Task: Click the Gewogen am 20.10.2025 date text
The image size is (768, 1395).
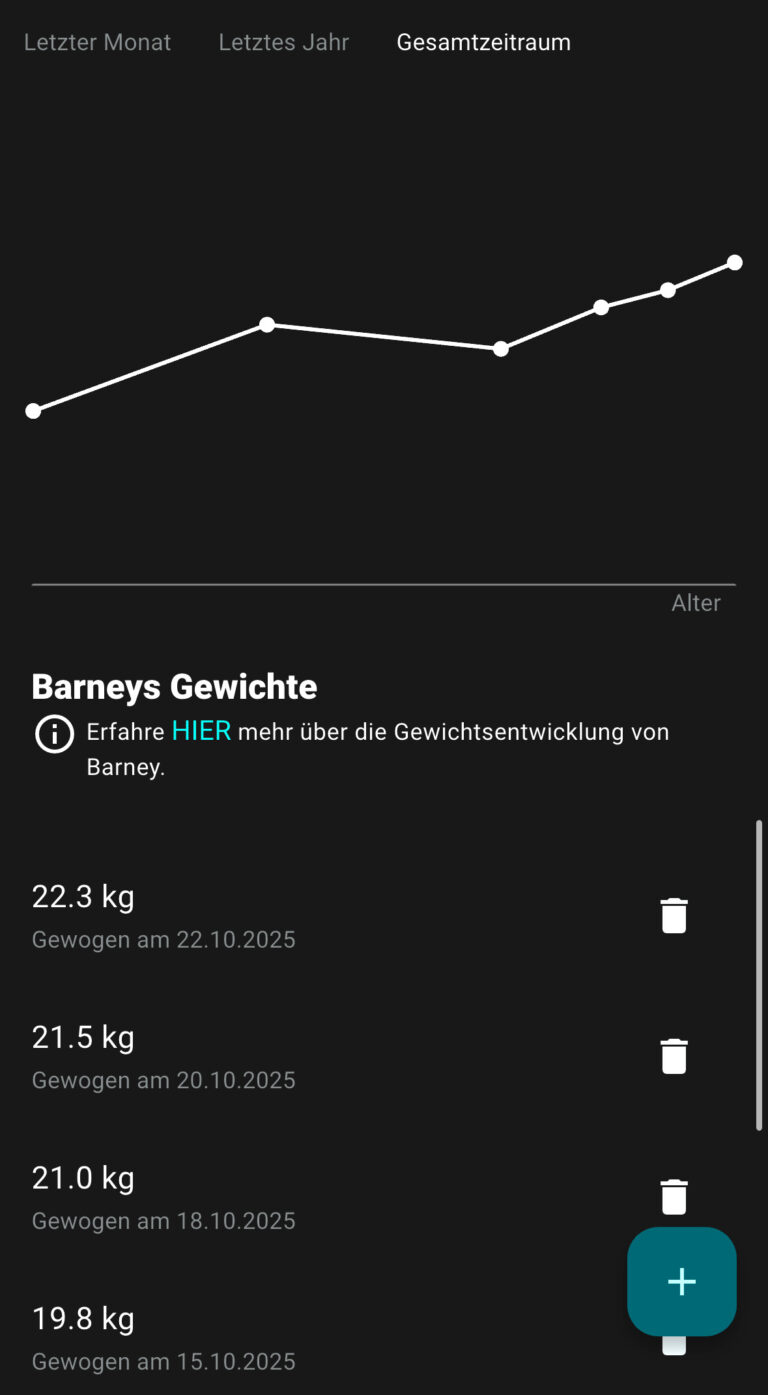Action: coord(163,1080)
